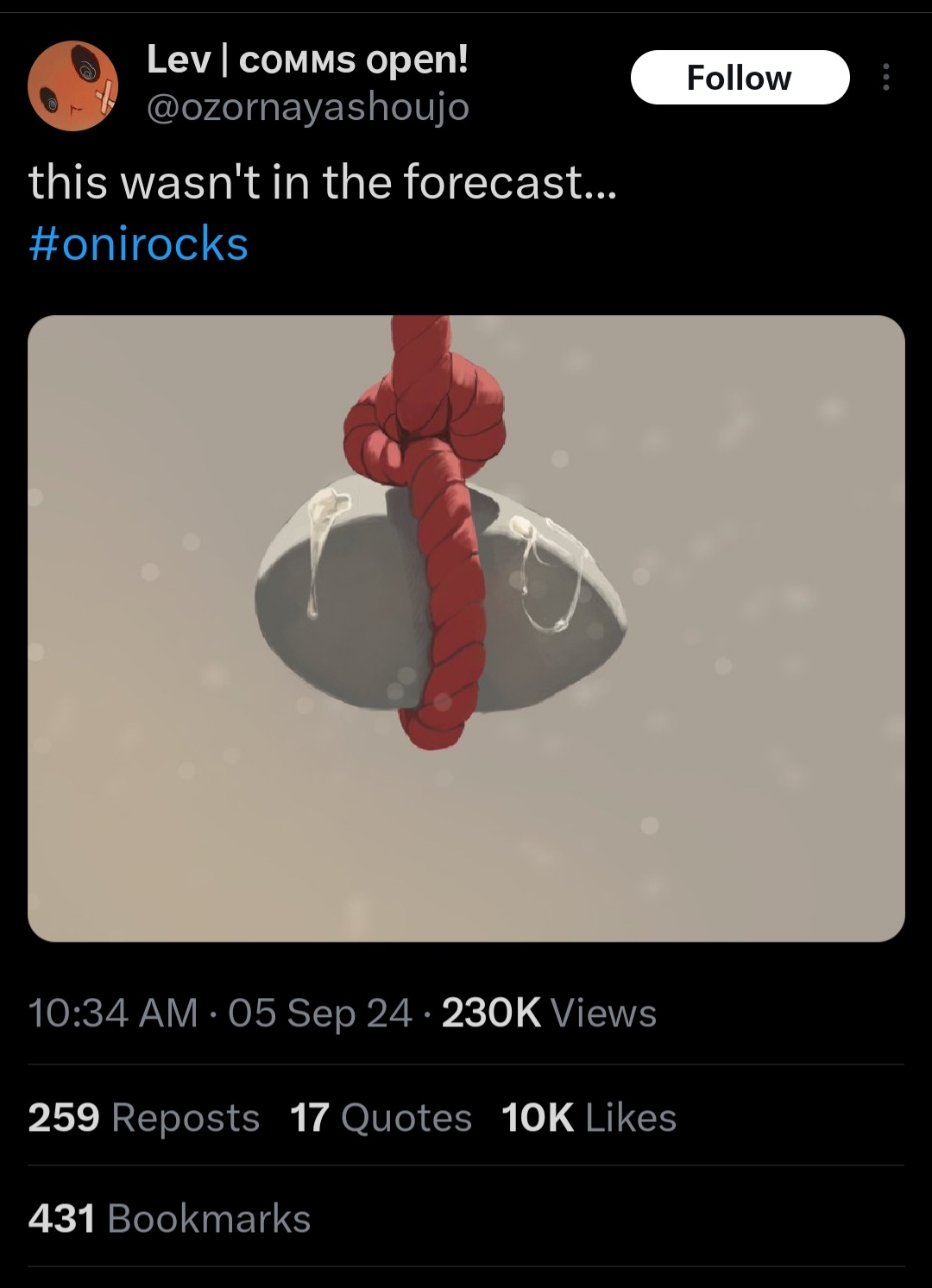932x1288 pixels.
Task: View the 17 Quotes list
Action: click(381, 1118)
